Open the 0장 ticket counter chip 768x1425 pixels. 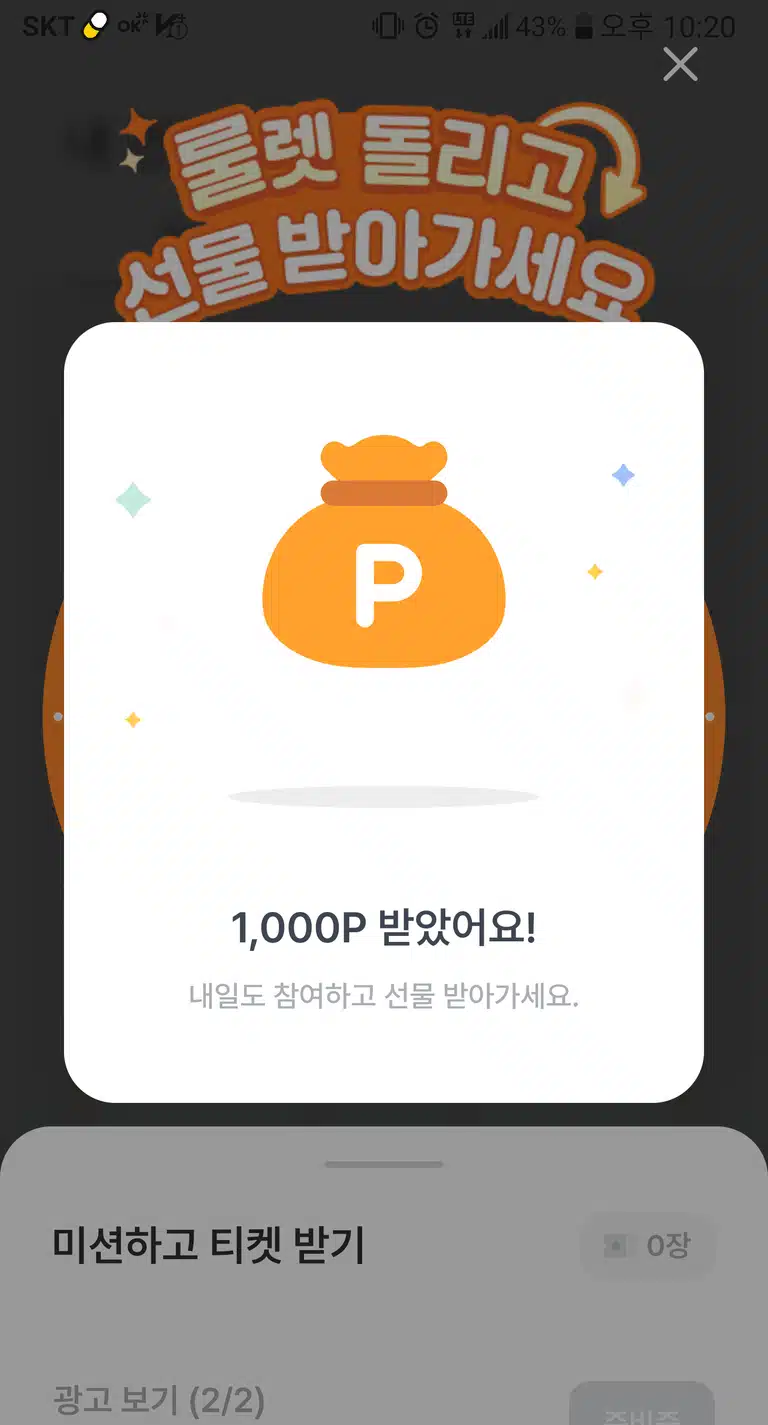(648, 1246)
